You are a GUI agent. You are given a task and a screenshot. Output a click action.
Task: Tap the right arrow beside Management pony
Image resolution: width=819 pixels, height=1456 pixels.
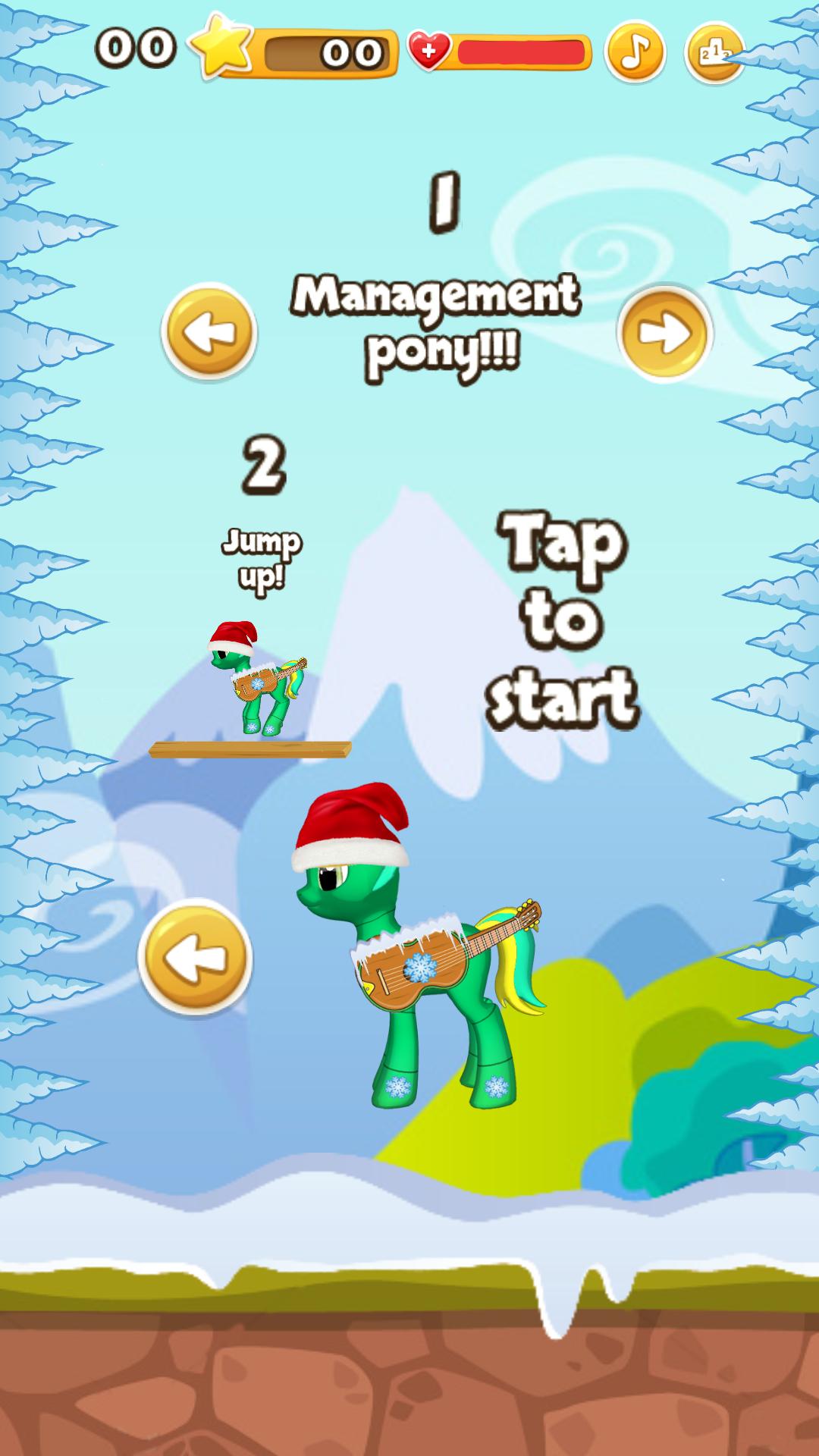pos(665,332)
